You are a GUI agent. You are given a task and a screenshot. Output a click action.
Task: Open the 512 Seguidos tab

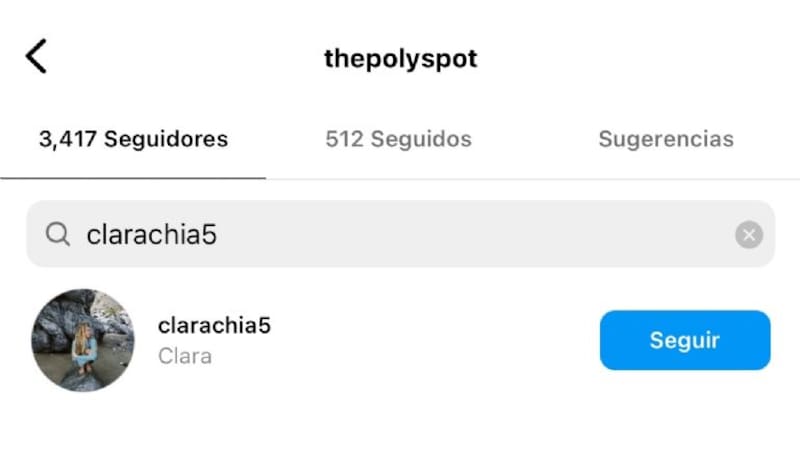tap(398, 139)
